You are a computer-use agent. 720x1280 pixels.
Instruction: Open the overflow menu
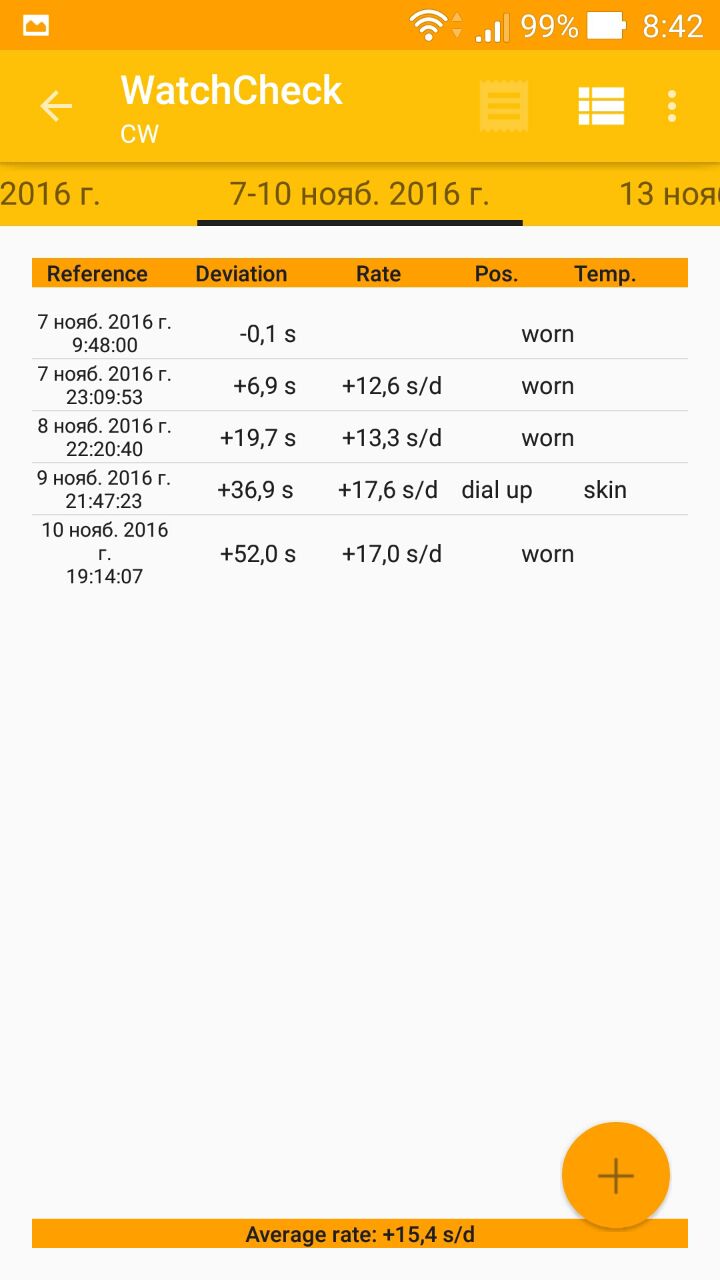[672, 106]
